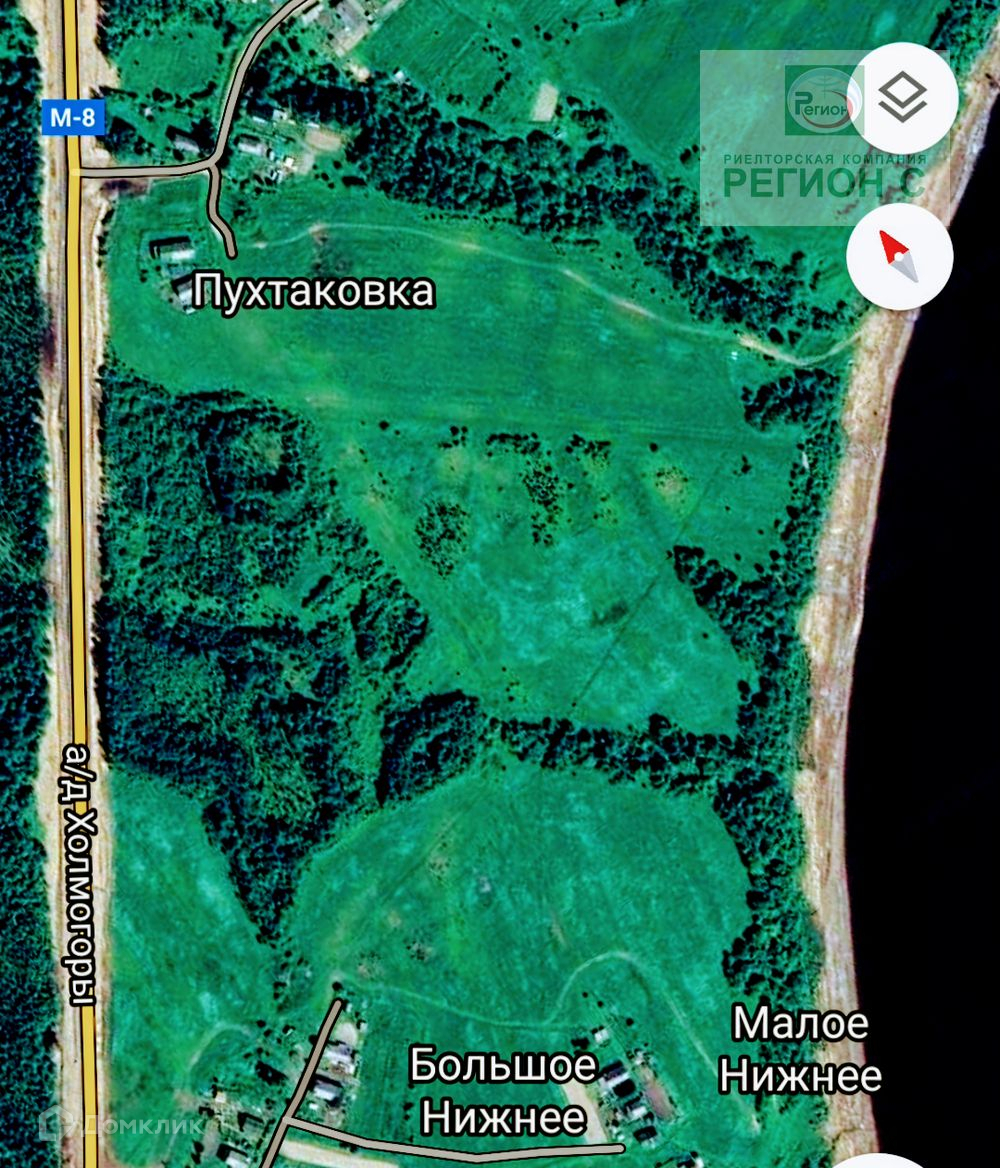Select the Пухтаковка place label
The width and height of the screenshot is (1000, 1168).
point(314,291)
